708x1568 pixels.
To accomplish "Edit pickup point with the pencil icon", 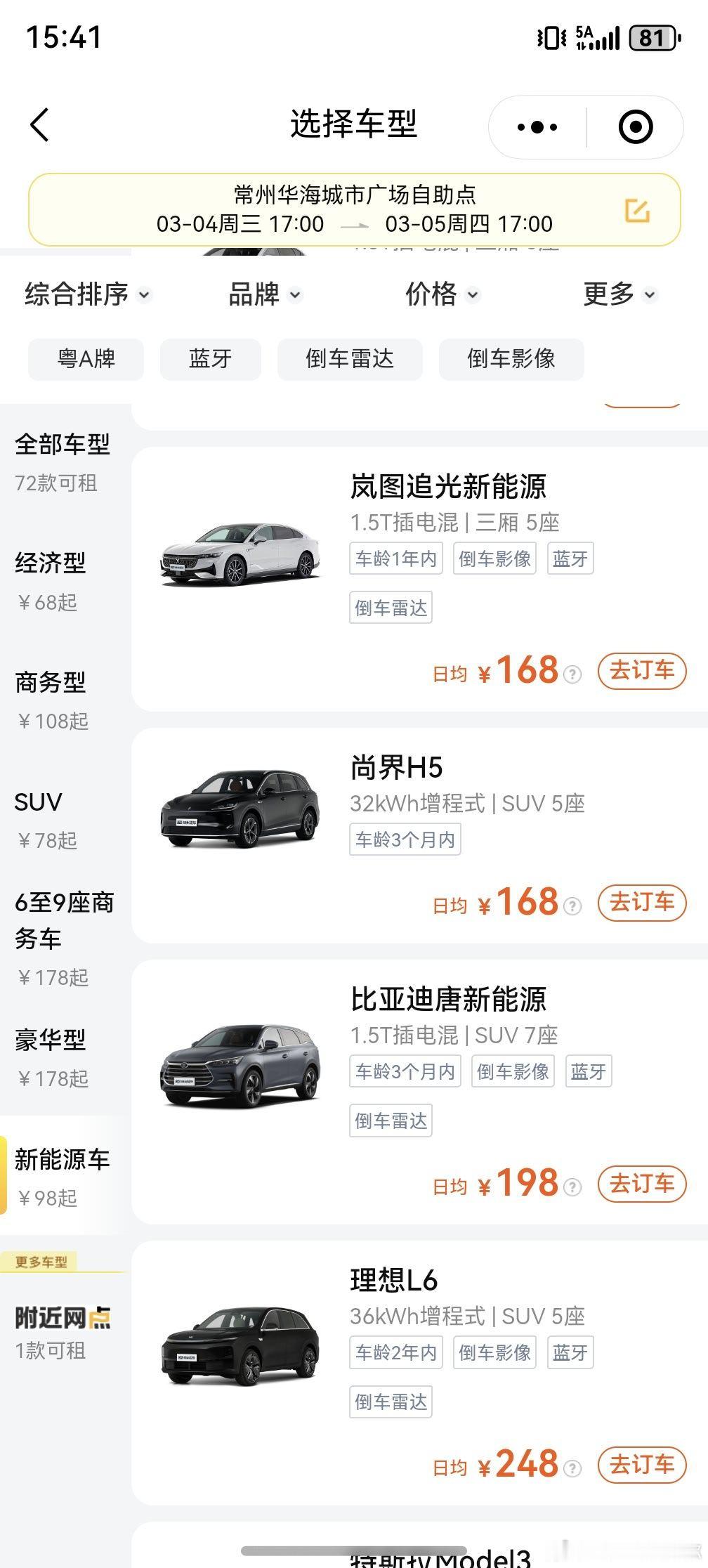I will 636,210.
